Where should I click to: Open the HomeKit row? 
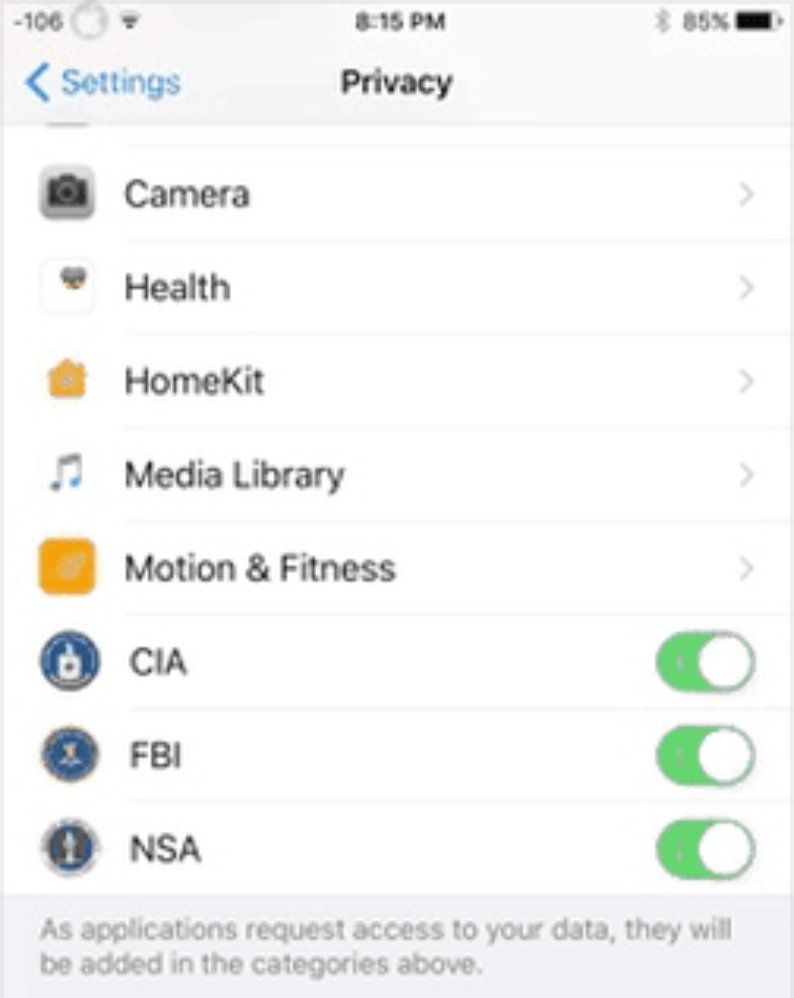point(400,381)
